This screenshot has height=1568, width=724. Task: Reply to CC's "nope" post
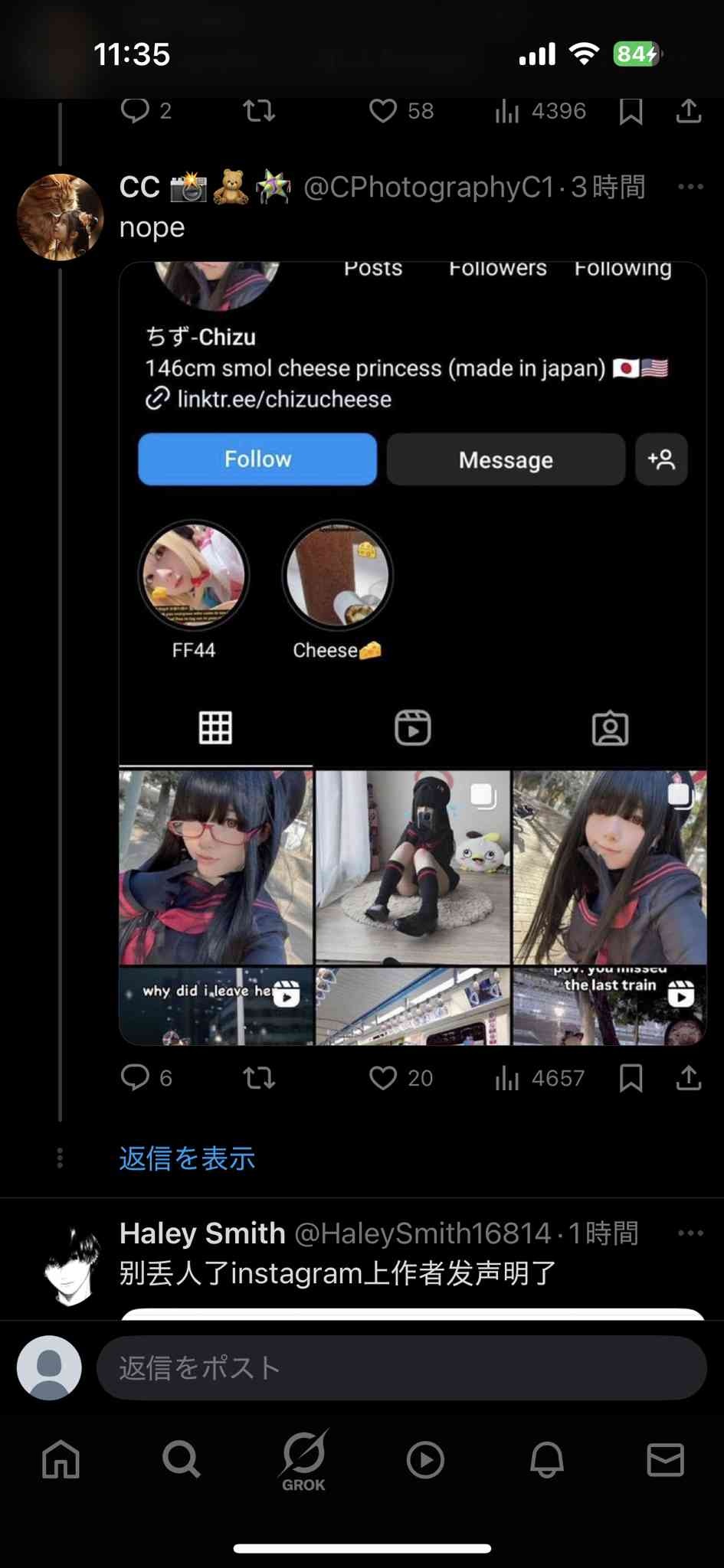(136, 1077)
